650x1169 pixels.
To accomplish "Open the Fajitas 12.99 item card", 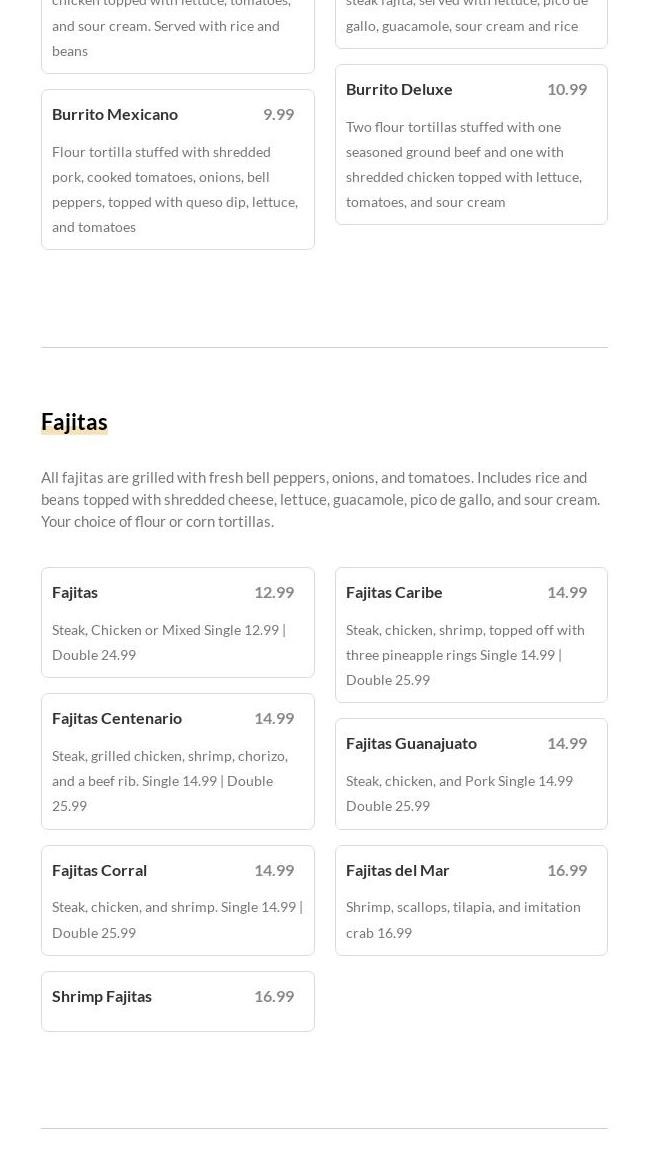I will click(x=177, y=622).
